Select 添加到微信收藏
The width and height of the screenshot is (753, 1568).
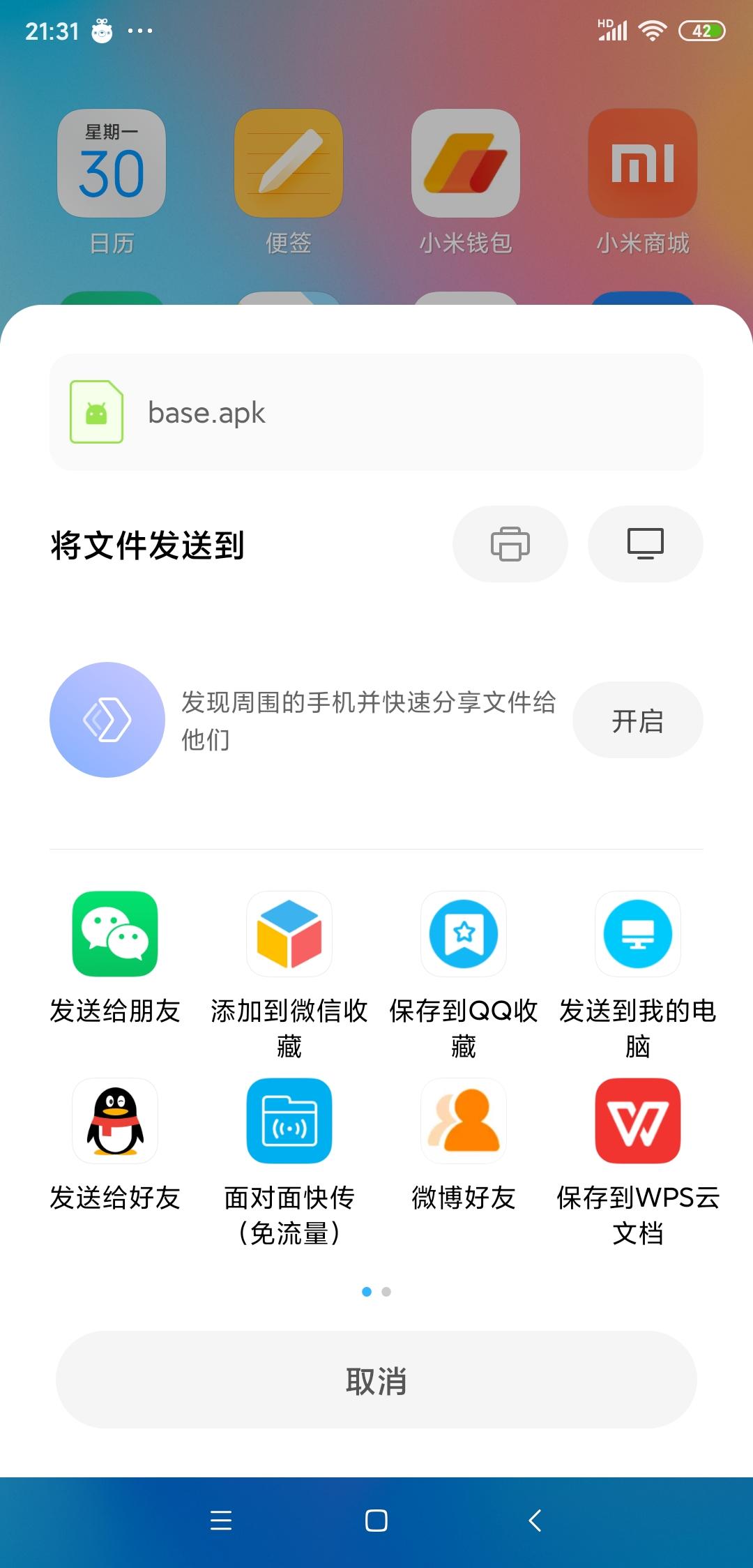click(289, 934)
